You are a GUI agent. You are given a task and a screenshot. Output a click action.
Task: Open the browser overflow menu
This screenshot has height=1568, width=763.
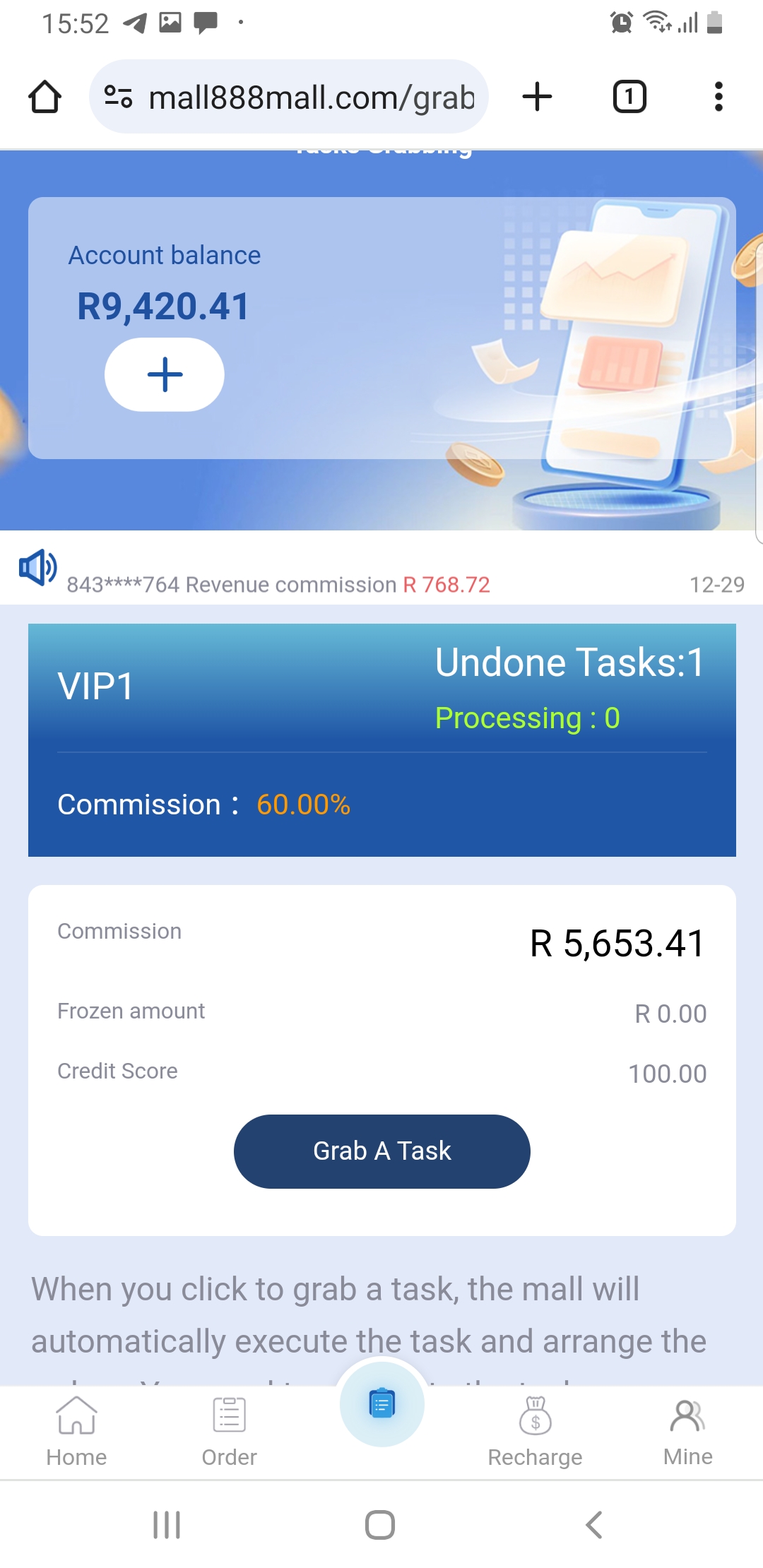[x=718, y=97]
